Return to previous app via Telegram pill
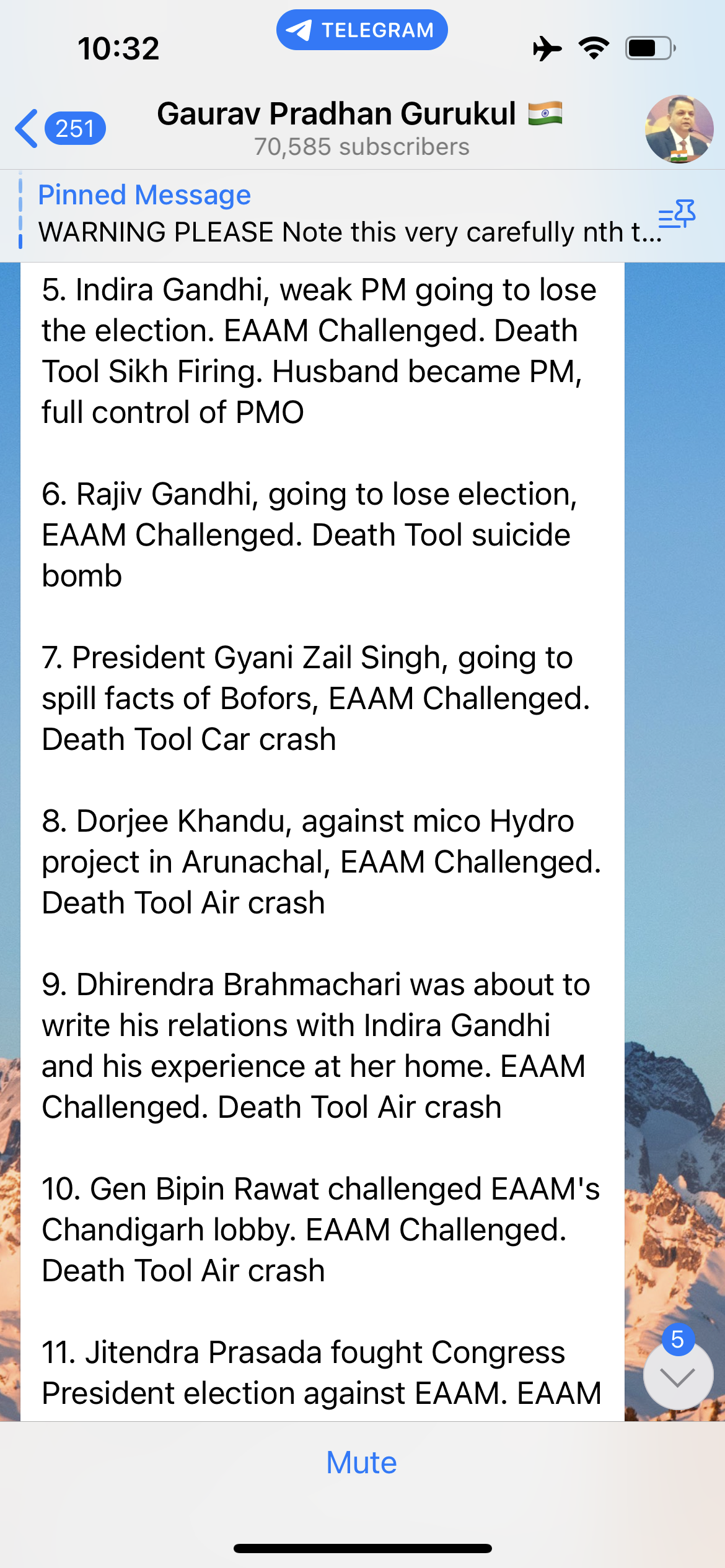 (362, 30)
